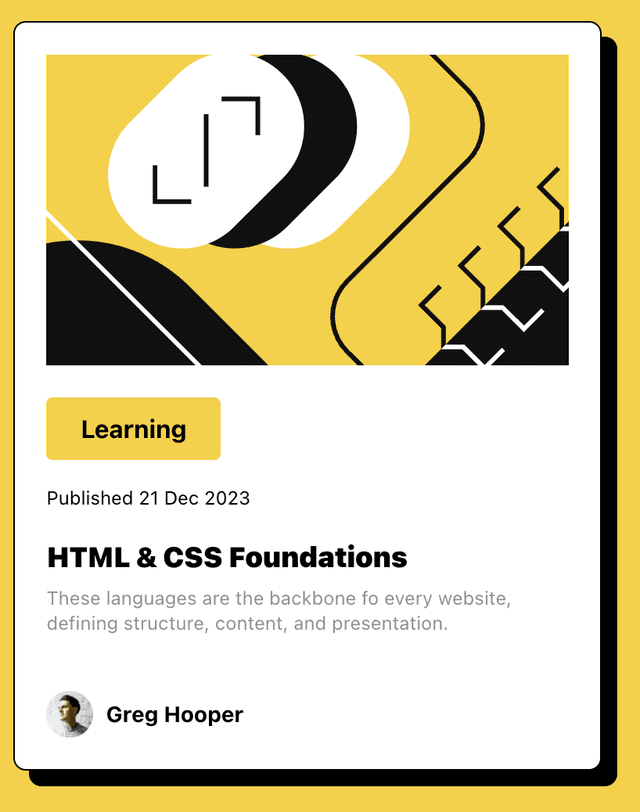This screenshot has height=812, width=640.
Task: Open Greg Hooper's author profile avatar
Action: (x=70, y=714)
